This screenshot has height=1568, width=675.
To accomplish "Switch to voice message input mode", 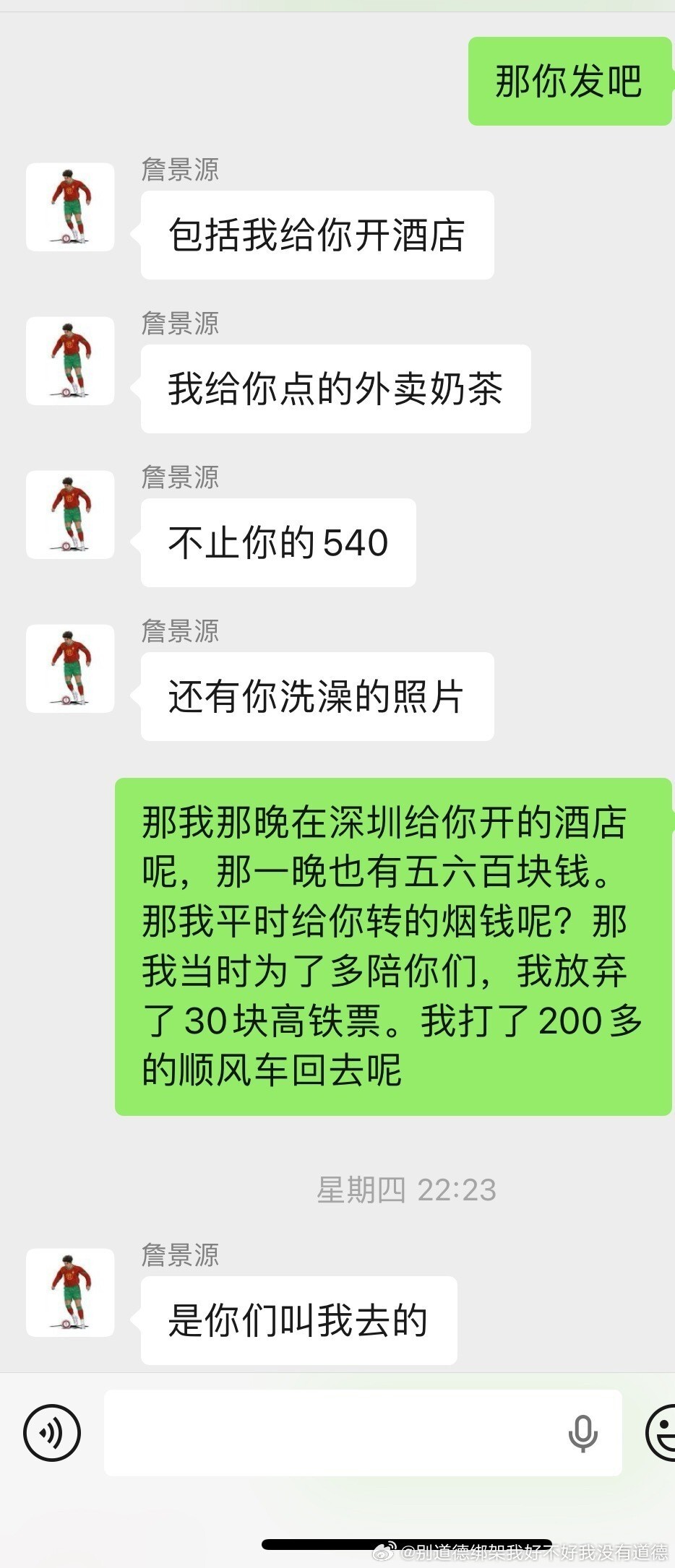I will pyautogui.click(x=52, y=1432).
